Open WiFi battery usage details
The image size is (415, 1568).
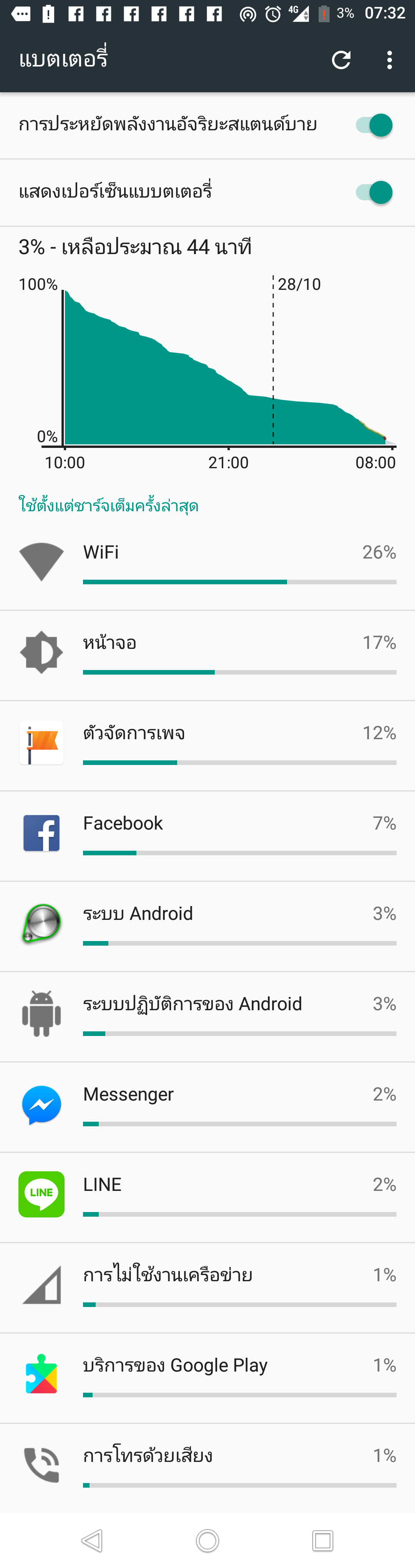coord(207,565)
